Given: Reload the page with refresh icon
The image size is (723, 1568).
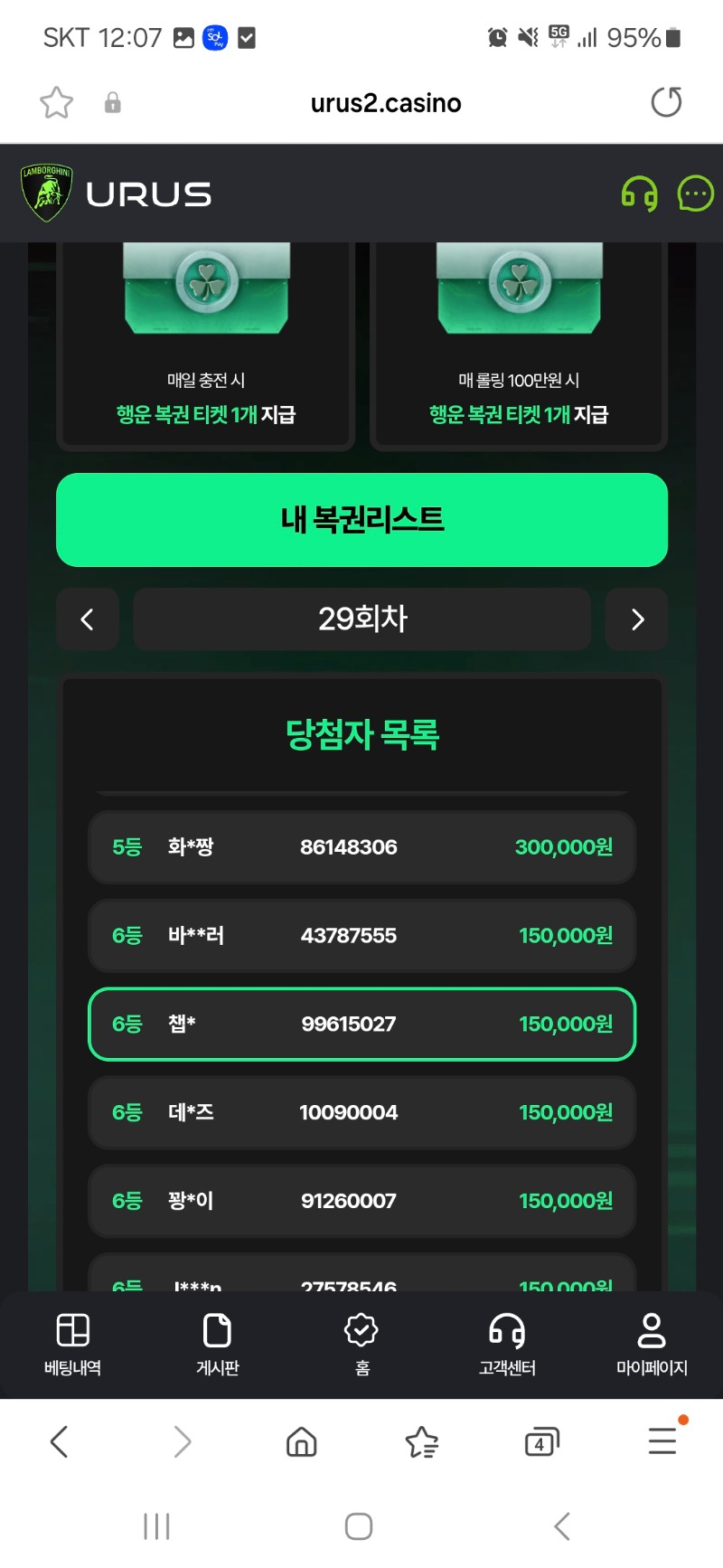Looking at the screenshot, I should (x=666, y=102).
